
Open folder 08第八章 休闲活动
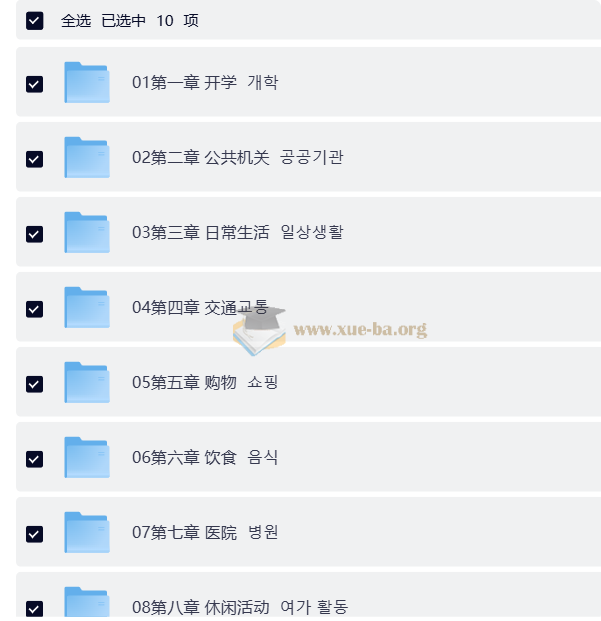[x=239, y=606]
